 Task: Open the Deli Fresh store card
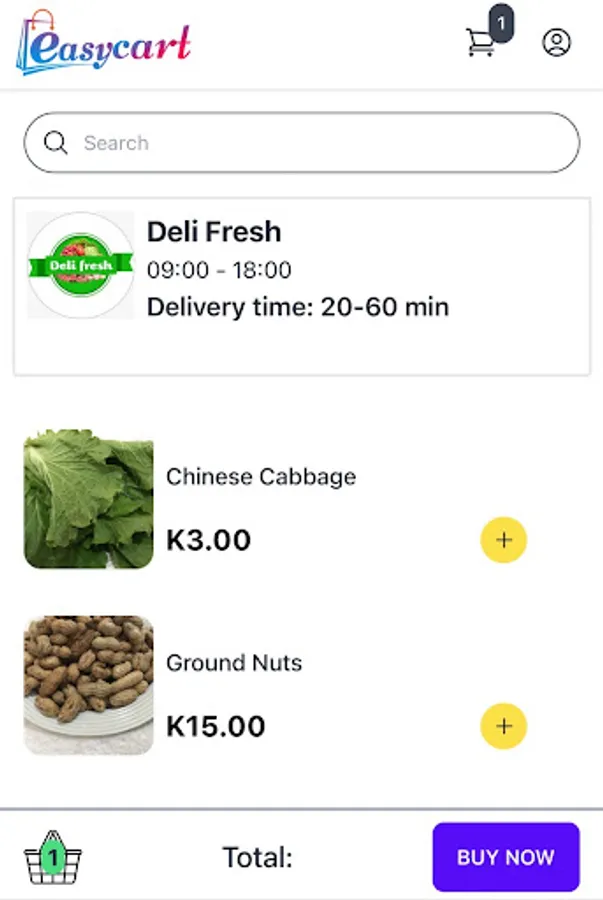pos(301,287)
